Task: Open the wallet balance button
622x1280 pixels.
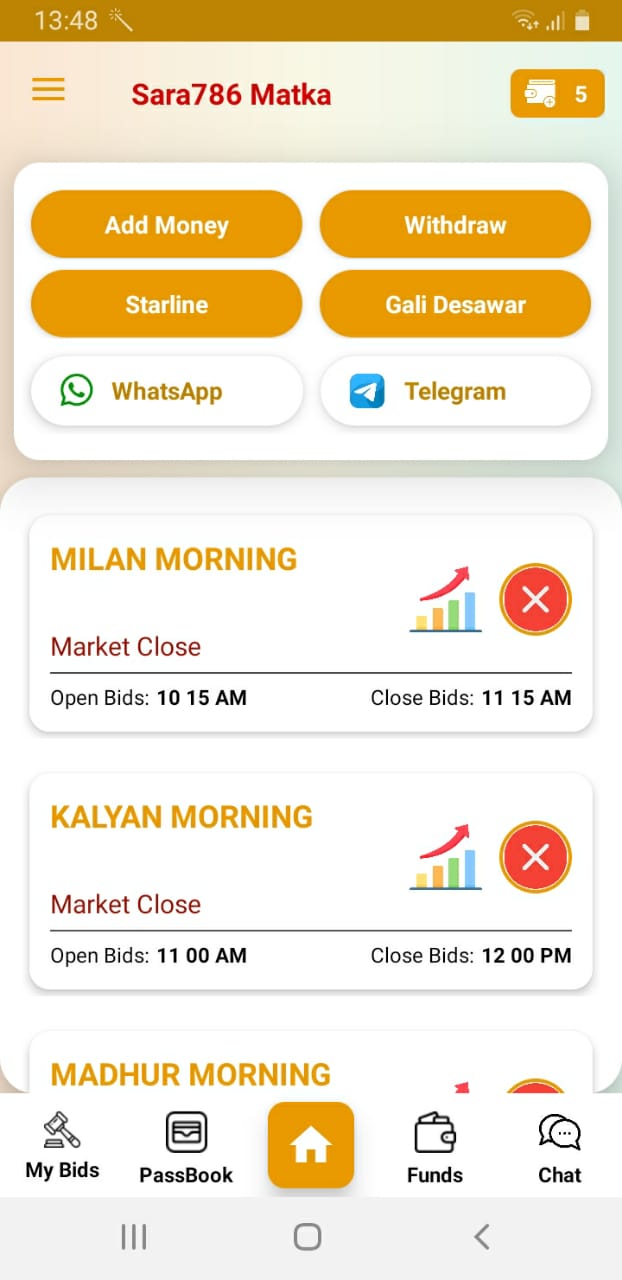Action: (x=557, y=94)
